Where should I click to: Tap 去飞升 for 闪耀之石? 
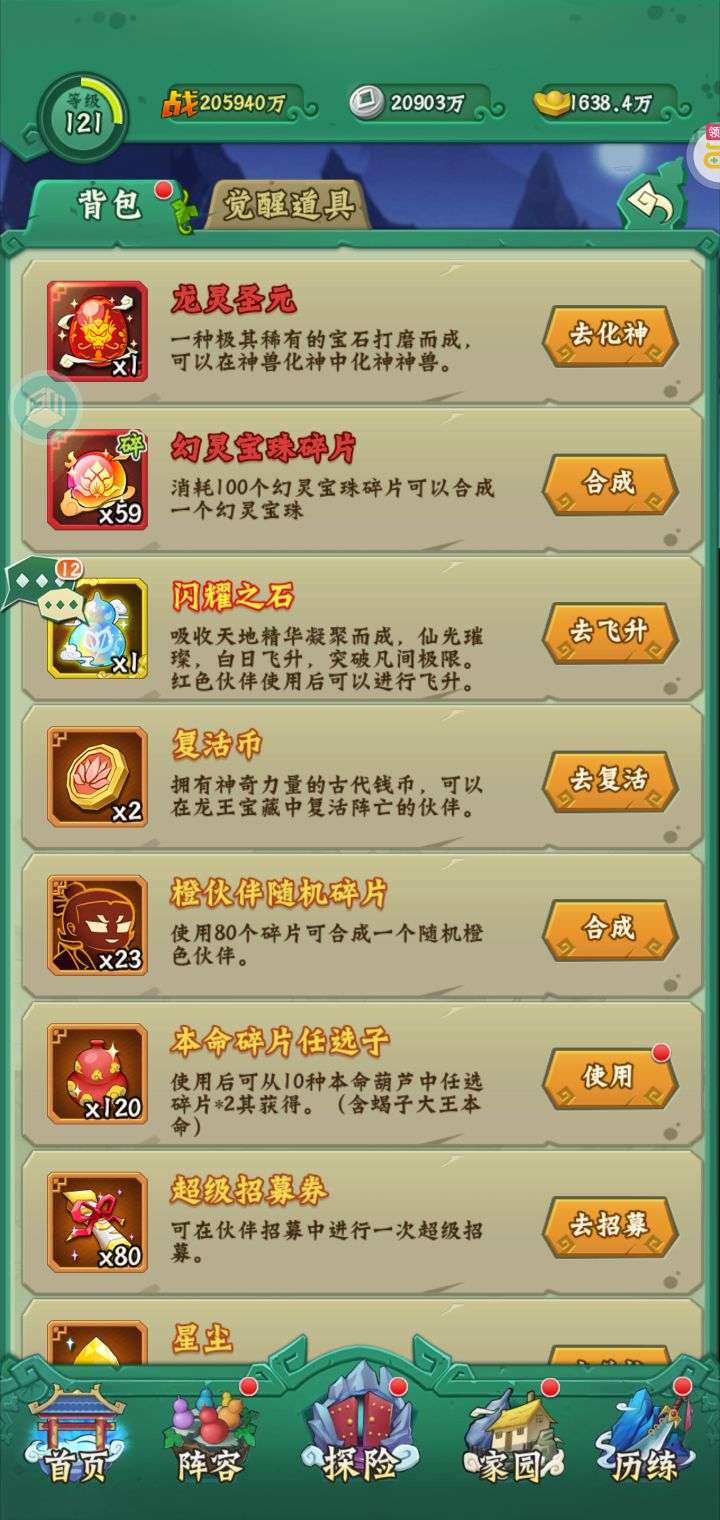coord(610,633)
